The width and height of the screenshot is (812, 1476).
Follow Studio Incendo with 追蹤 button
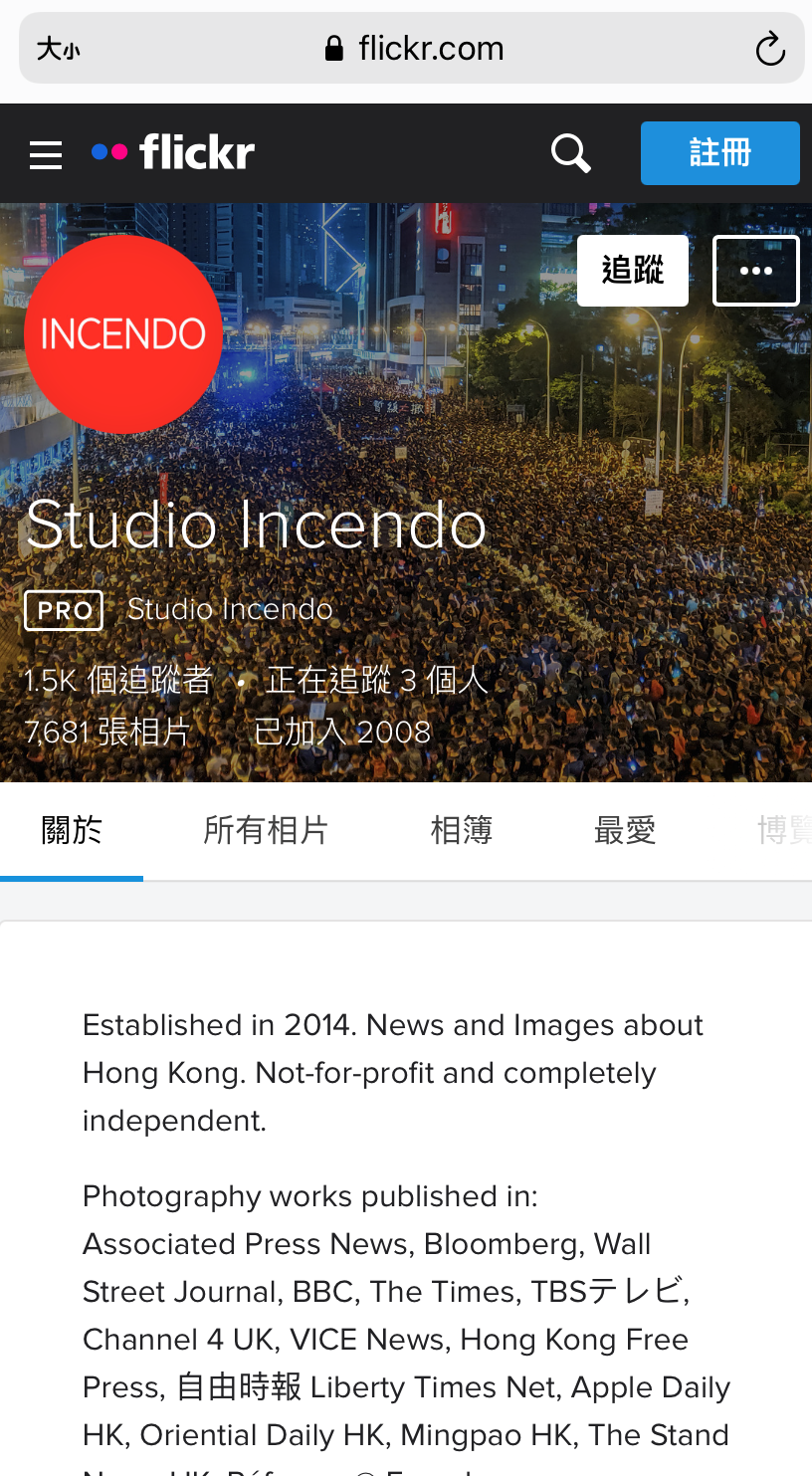click(633, 271)
